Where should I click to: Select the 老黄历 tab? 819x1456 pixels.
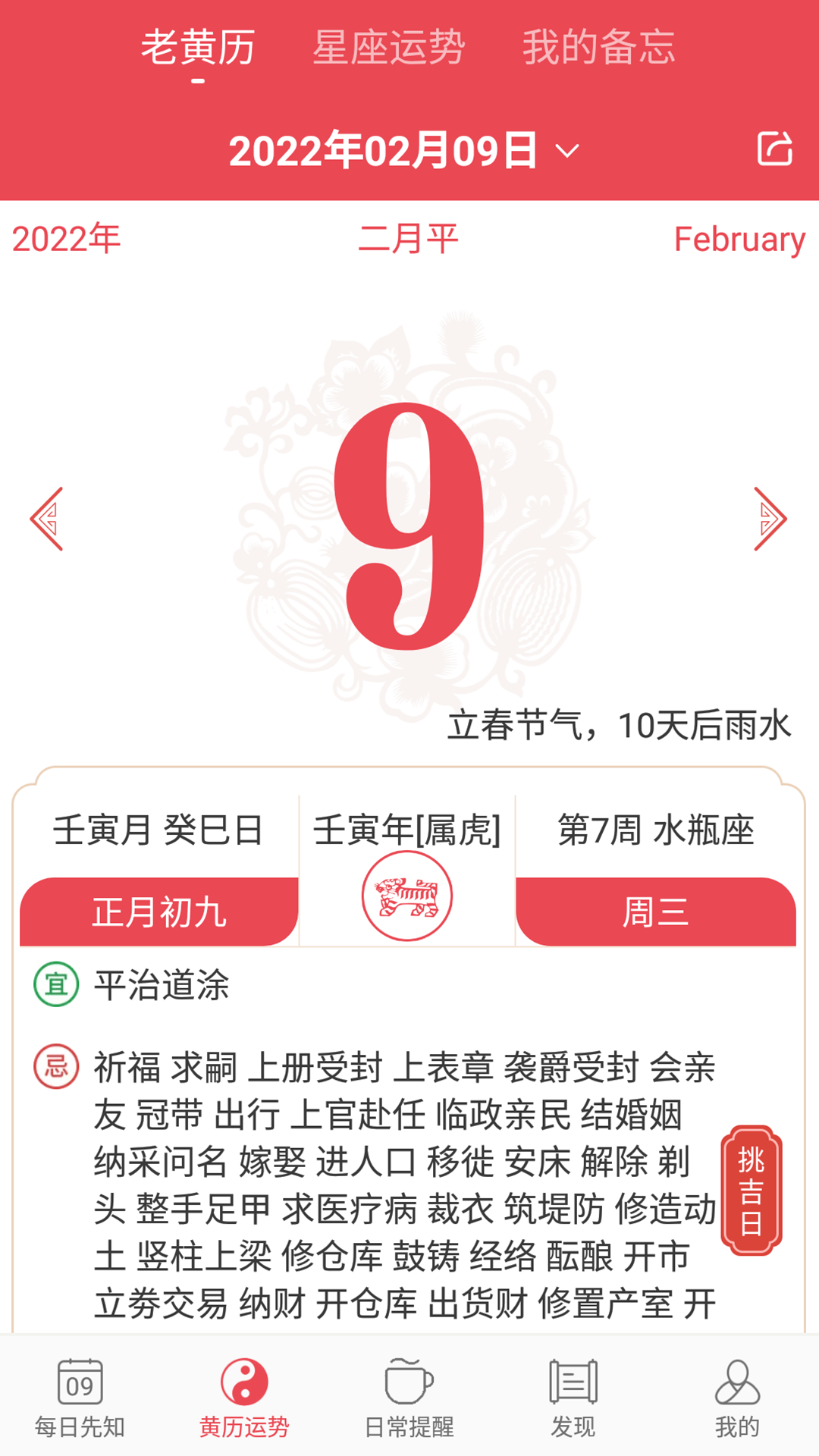pos(198,47)
